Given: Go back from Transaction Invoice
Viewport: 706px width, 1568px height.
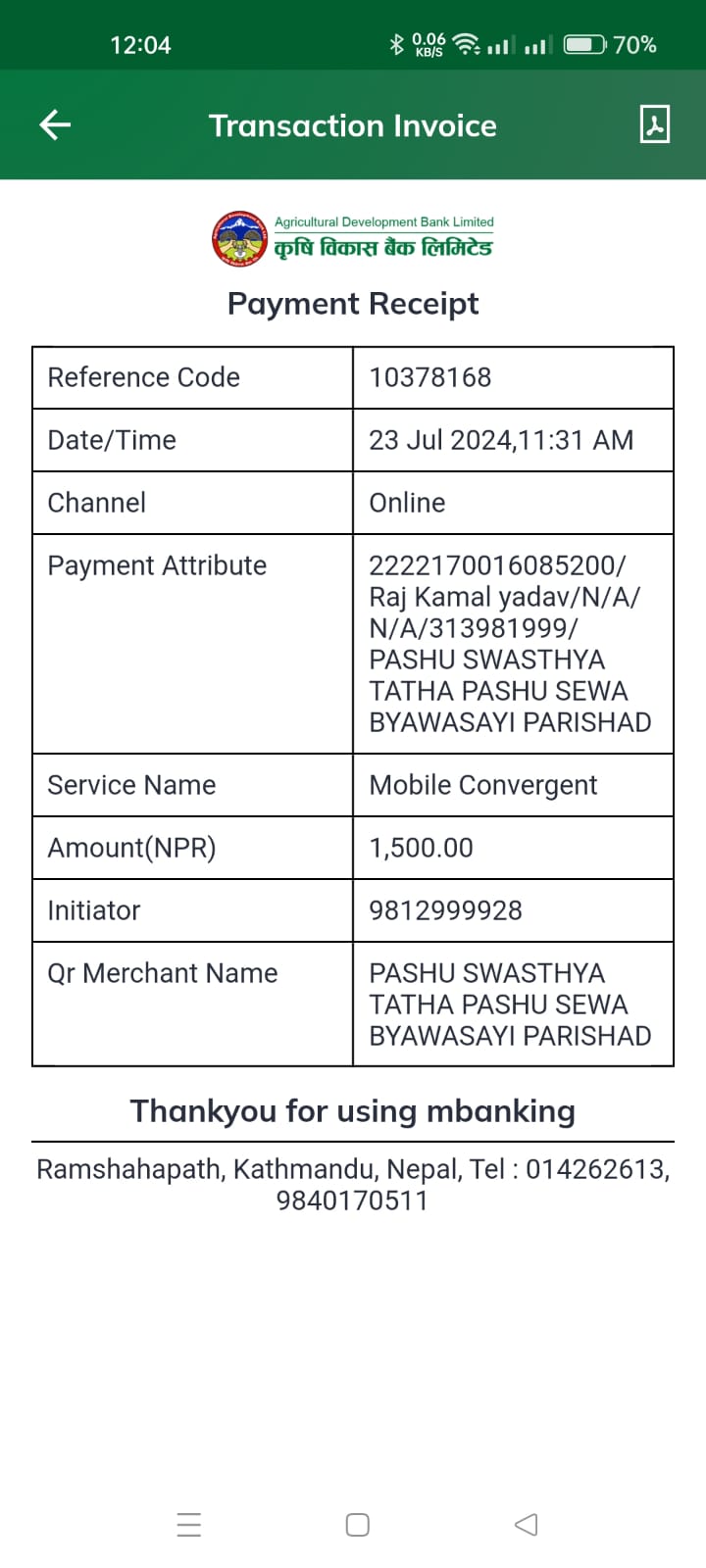Looking at the screenshot, I should click(x=55, y=124).
